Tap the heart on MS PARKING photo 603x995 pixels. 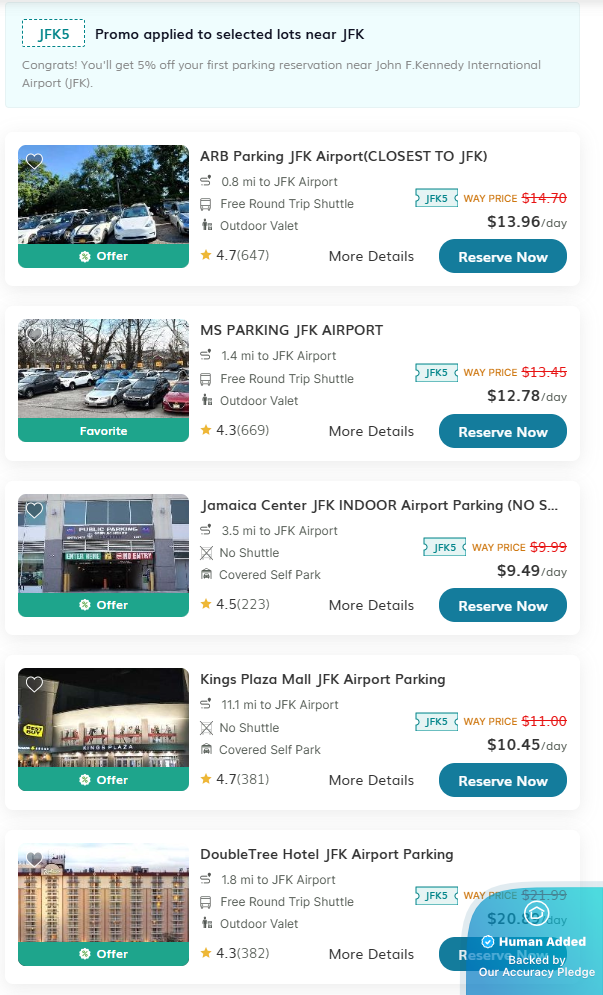pos(35,336)
